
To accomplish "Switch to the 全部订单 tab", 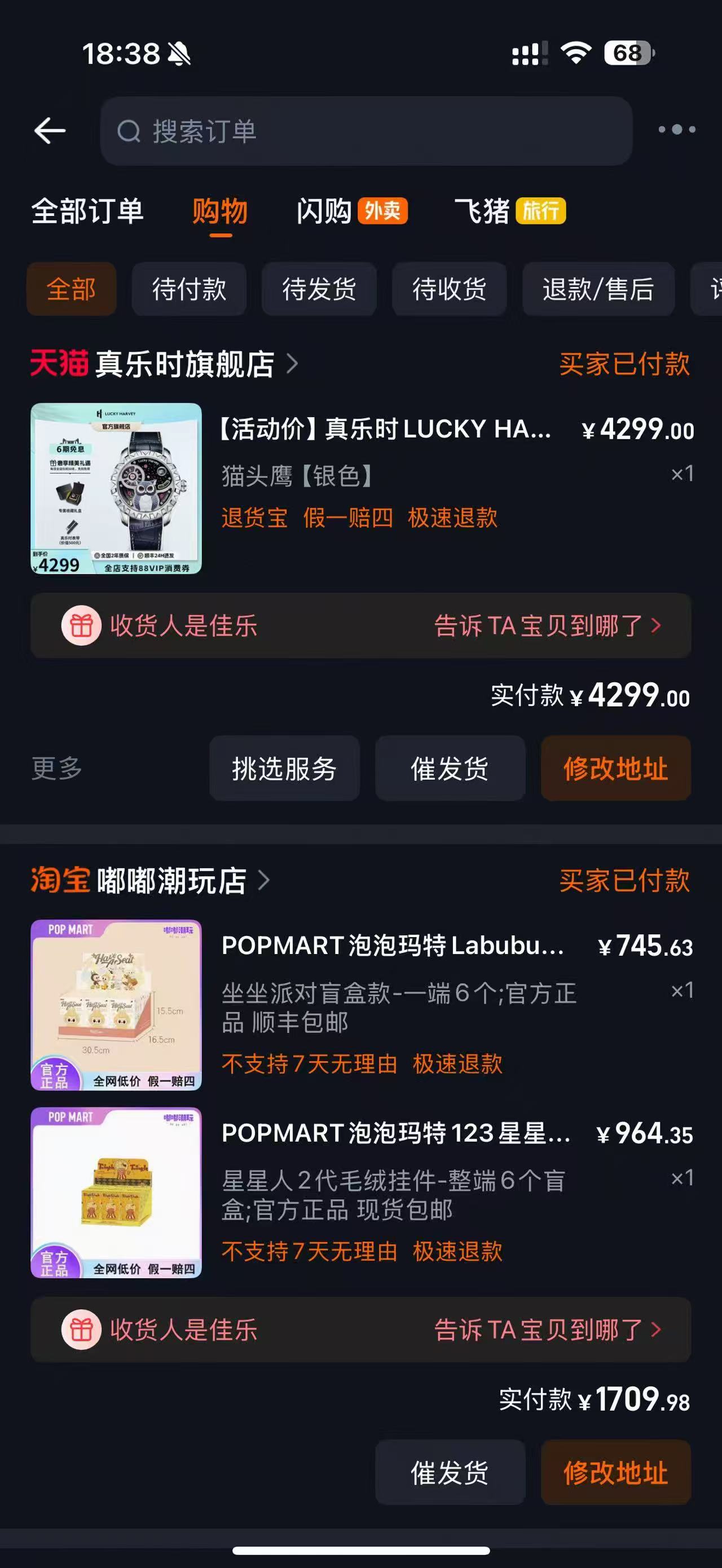I will pos(87,211).
